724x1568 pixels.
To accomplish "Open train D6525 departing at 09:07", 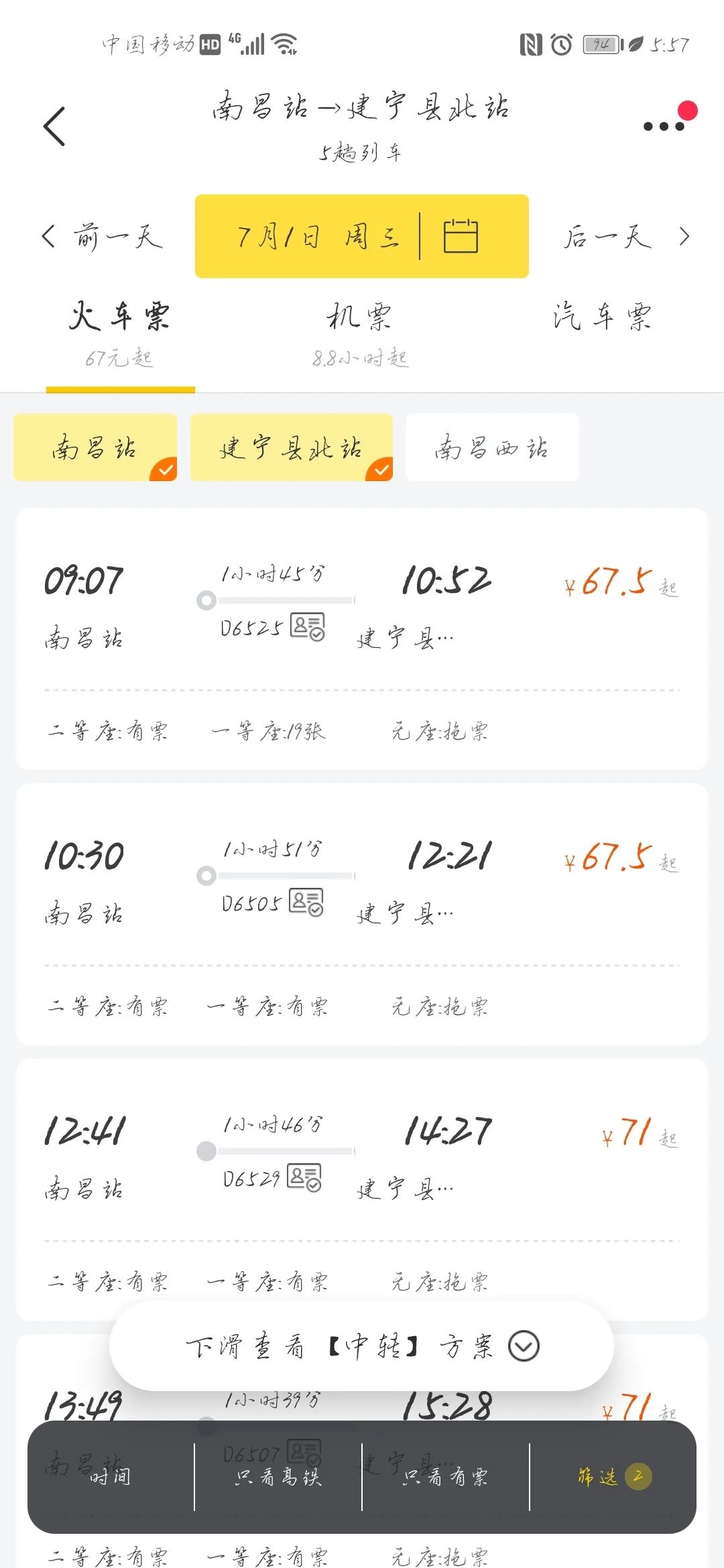I will 362,638.
